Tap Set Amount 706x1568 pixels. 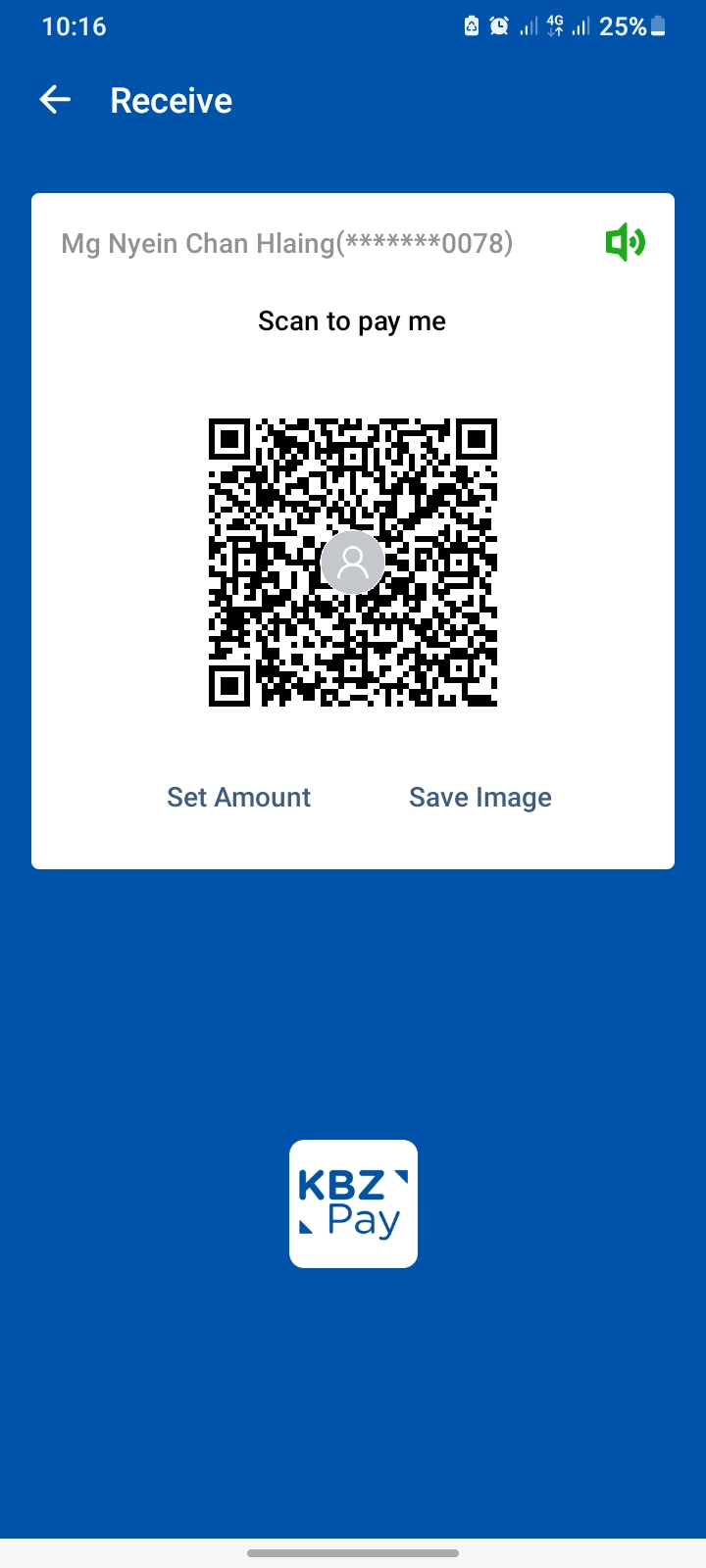click(x=238, y=798)
